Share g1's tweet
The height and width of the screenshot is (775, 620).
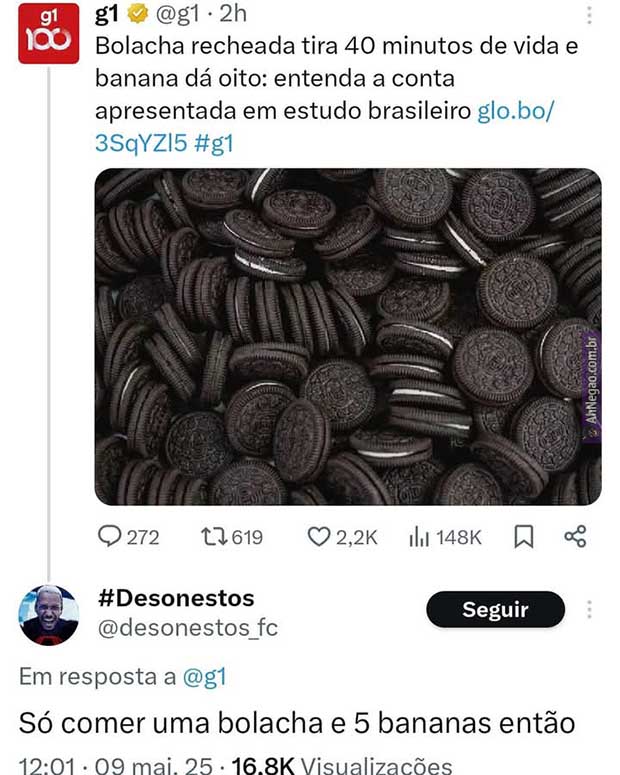(574, 538)
